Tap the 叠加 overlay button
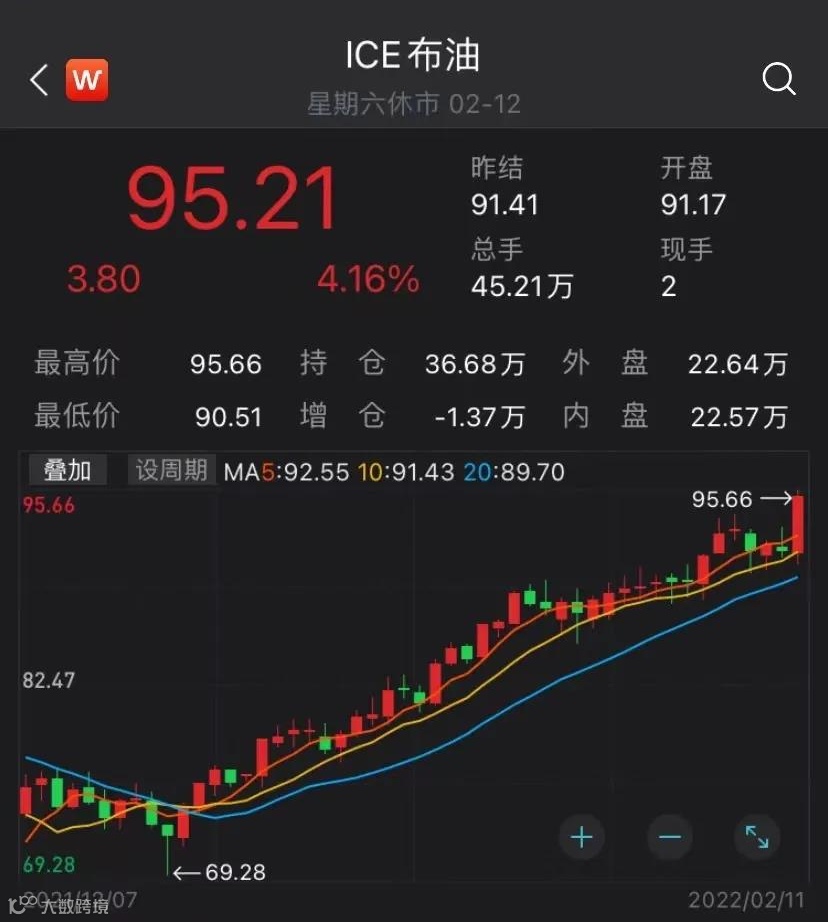The image size is (828, 922). click(66, 470)
